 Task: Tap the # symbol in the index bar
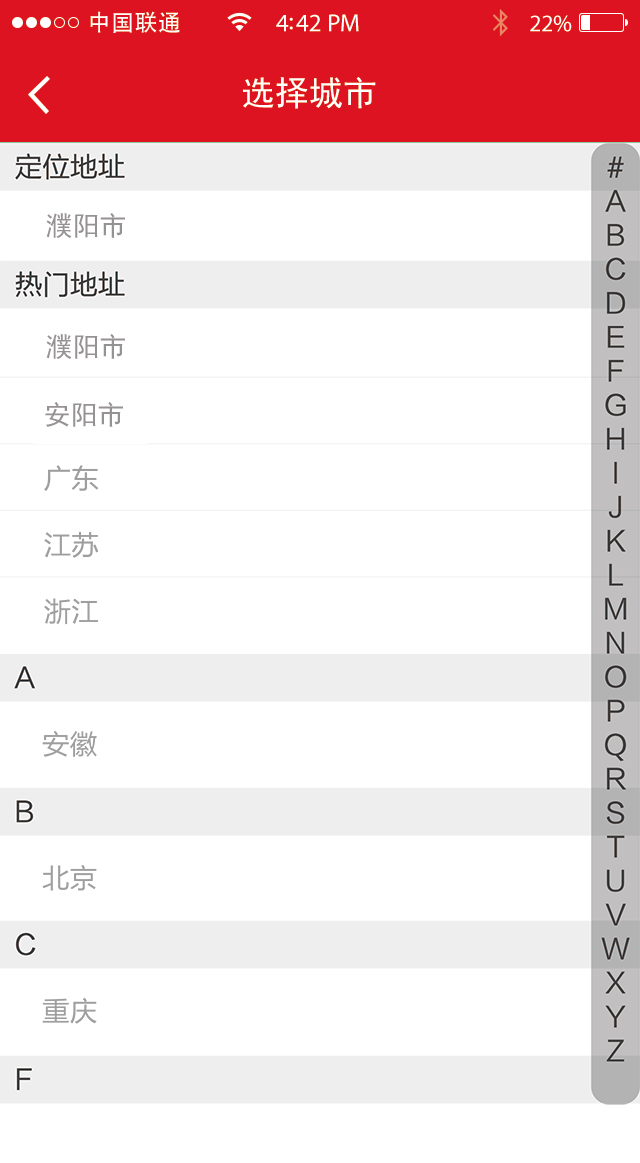point(615,167)
